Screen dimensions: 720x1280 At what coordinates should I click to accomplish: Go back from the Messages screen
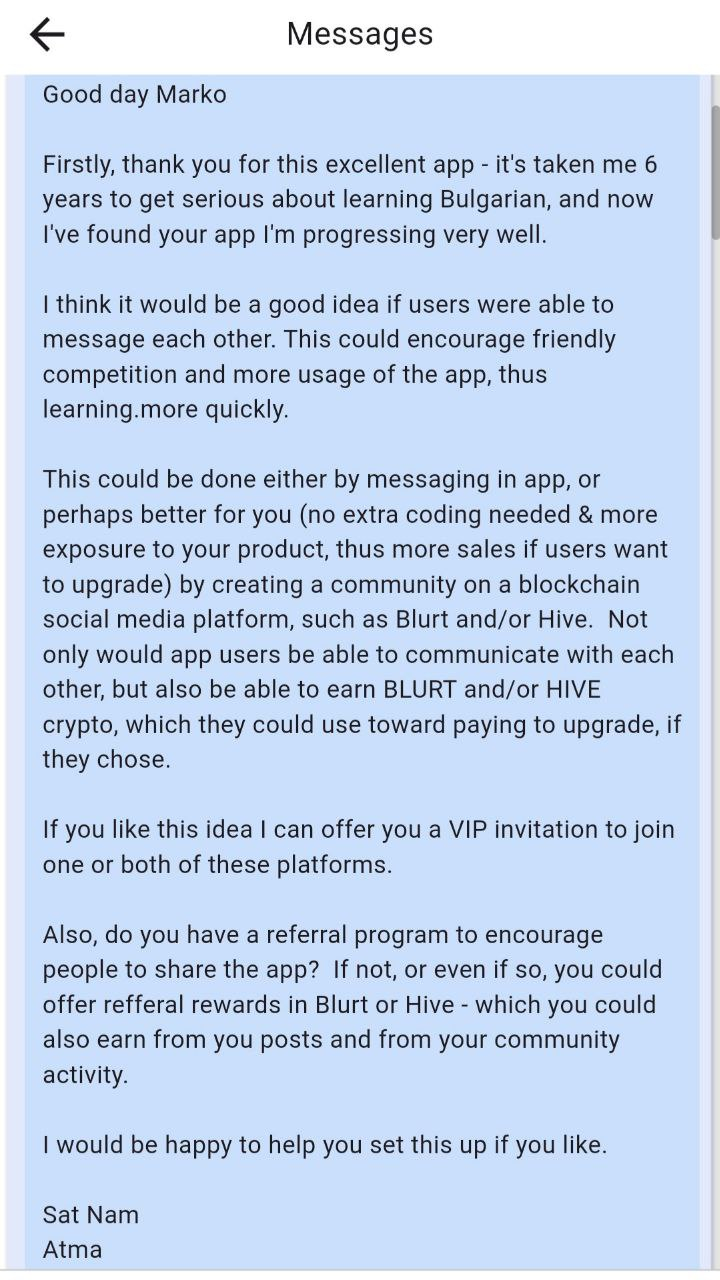tap(47, 35)
